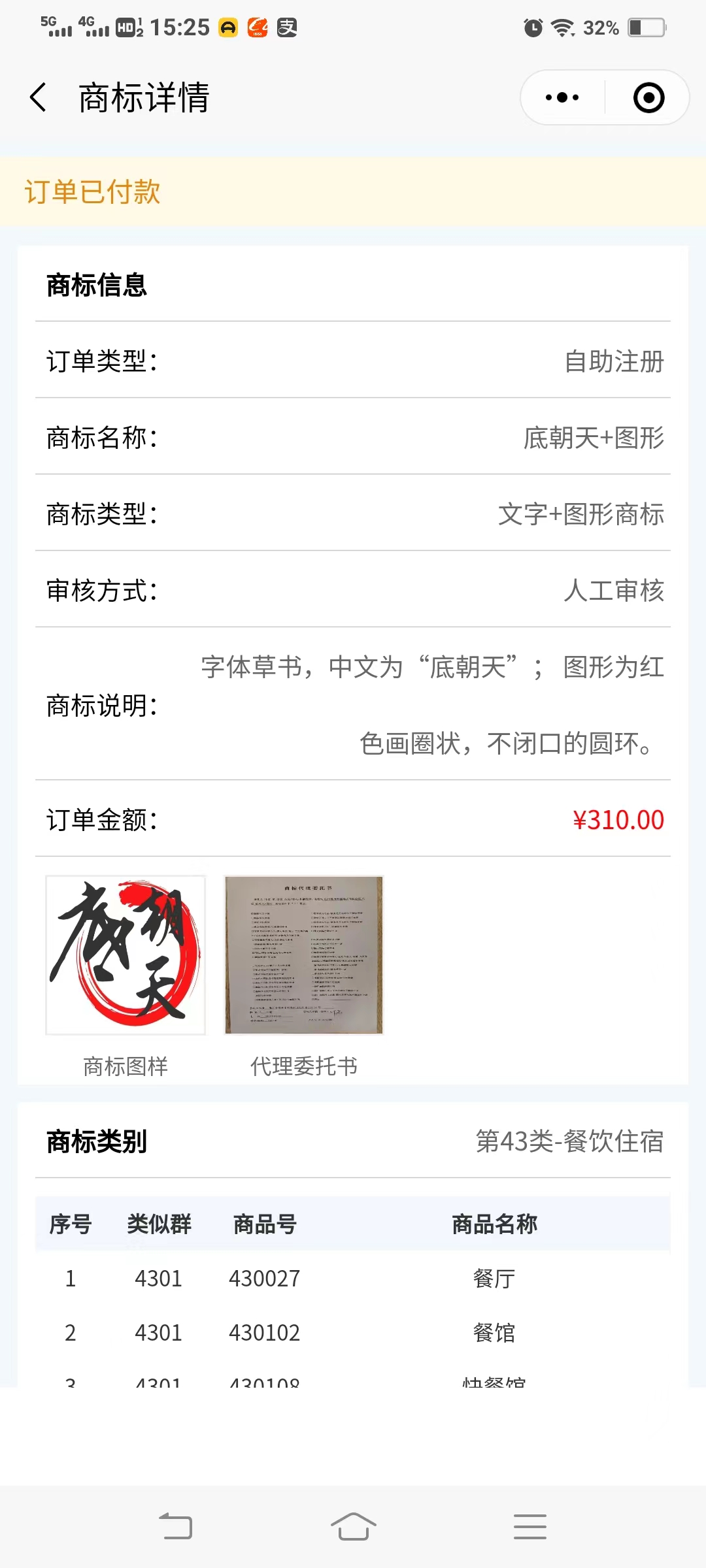Close the mini program via the circle icon
The width and height of the screenshot is (706, 1568).
tap(648, 98)
